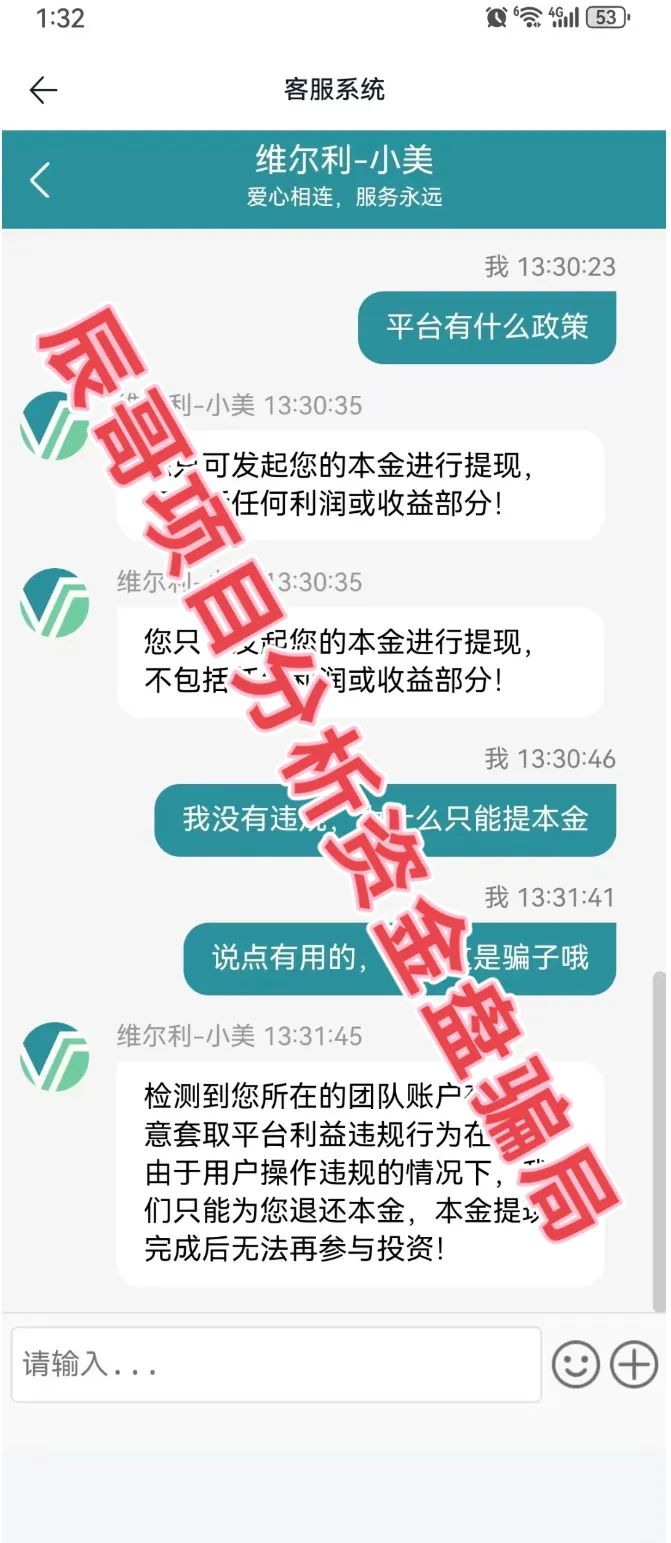Viewport: 671px width, 1543px height.
Task: Tap the 请输入 message input field
Action: point(275,1364)
